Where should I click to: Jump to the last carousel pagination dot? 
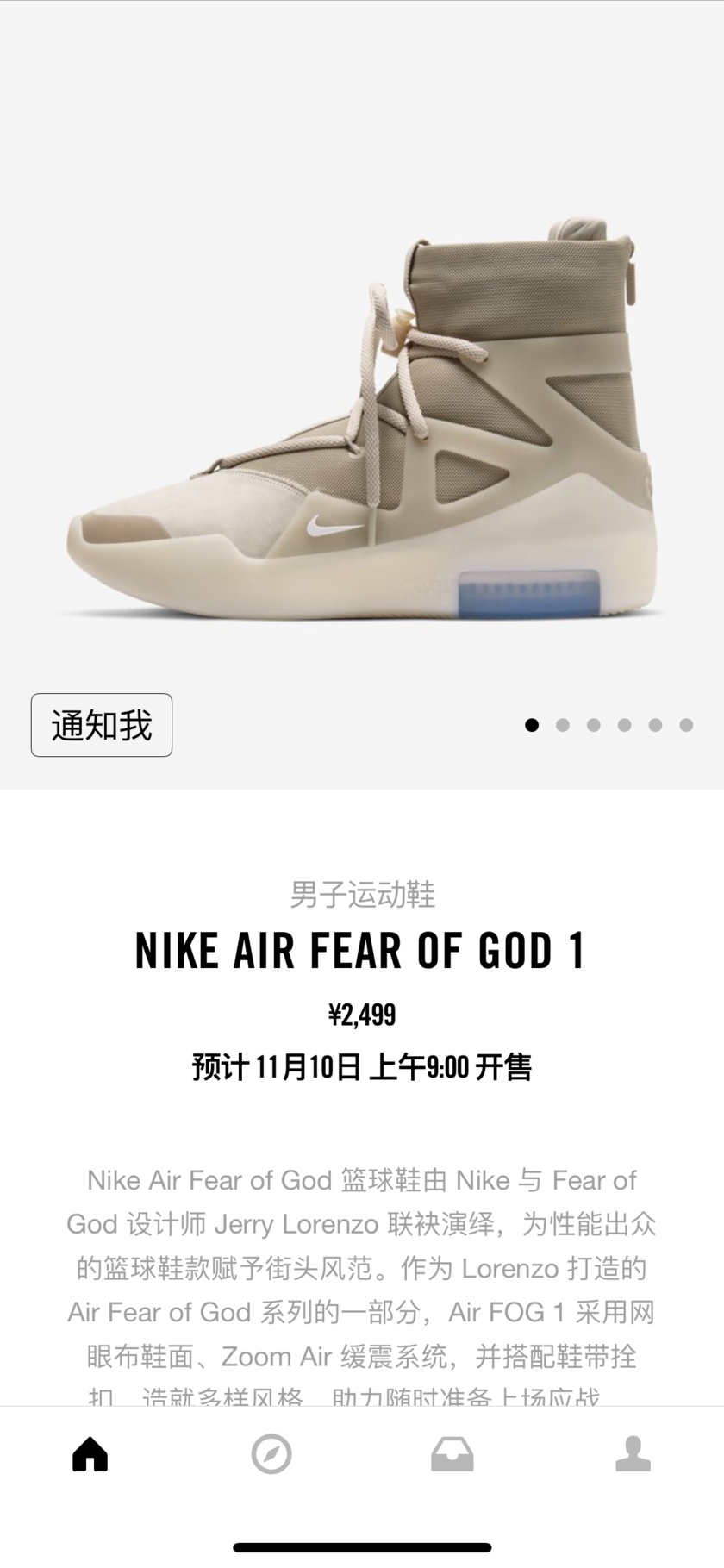click(683, 725)
